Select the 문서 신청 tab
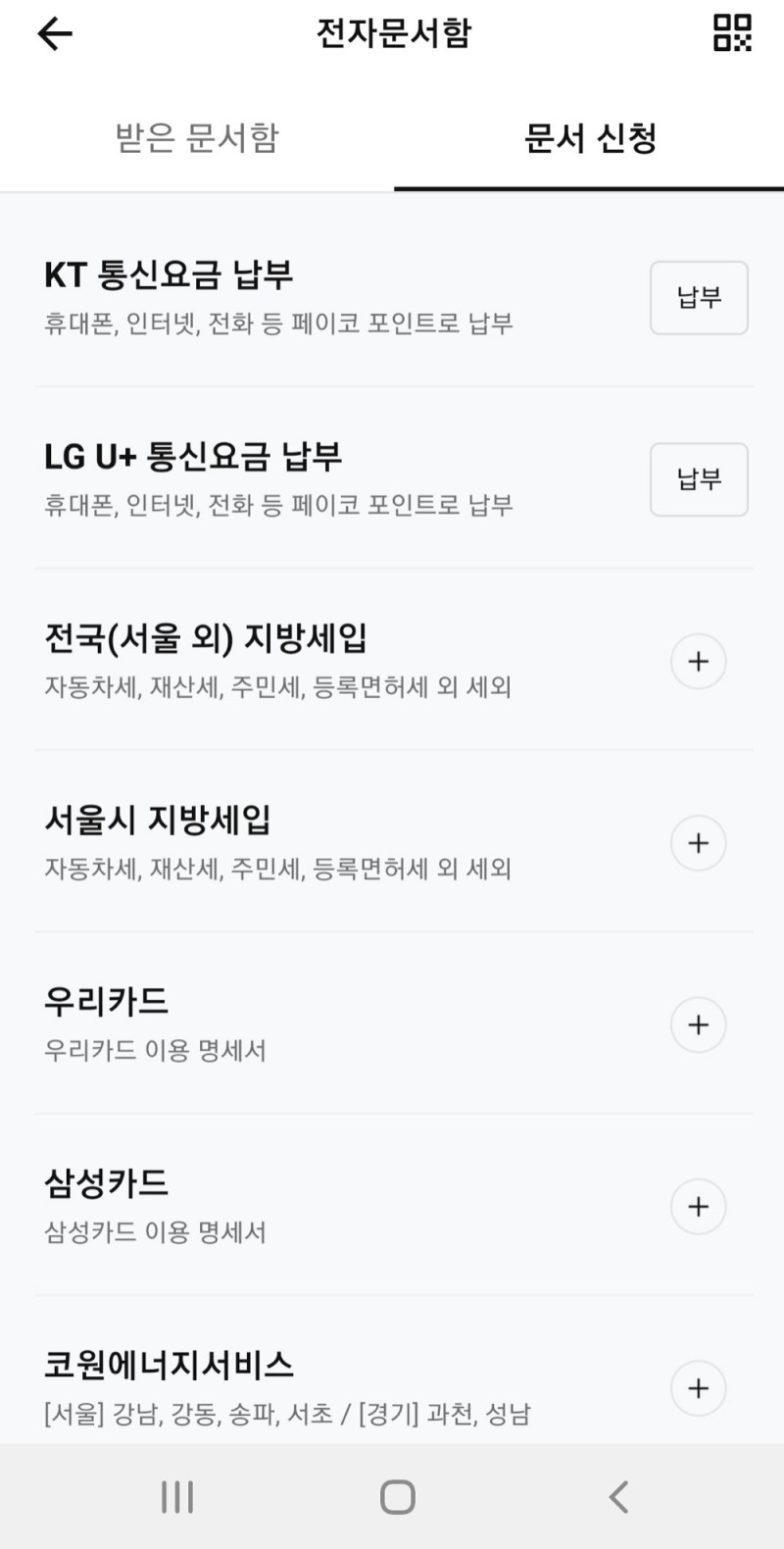784x1549 pixels. point(588,139)
